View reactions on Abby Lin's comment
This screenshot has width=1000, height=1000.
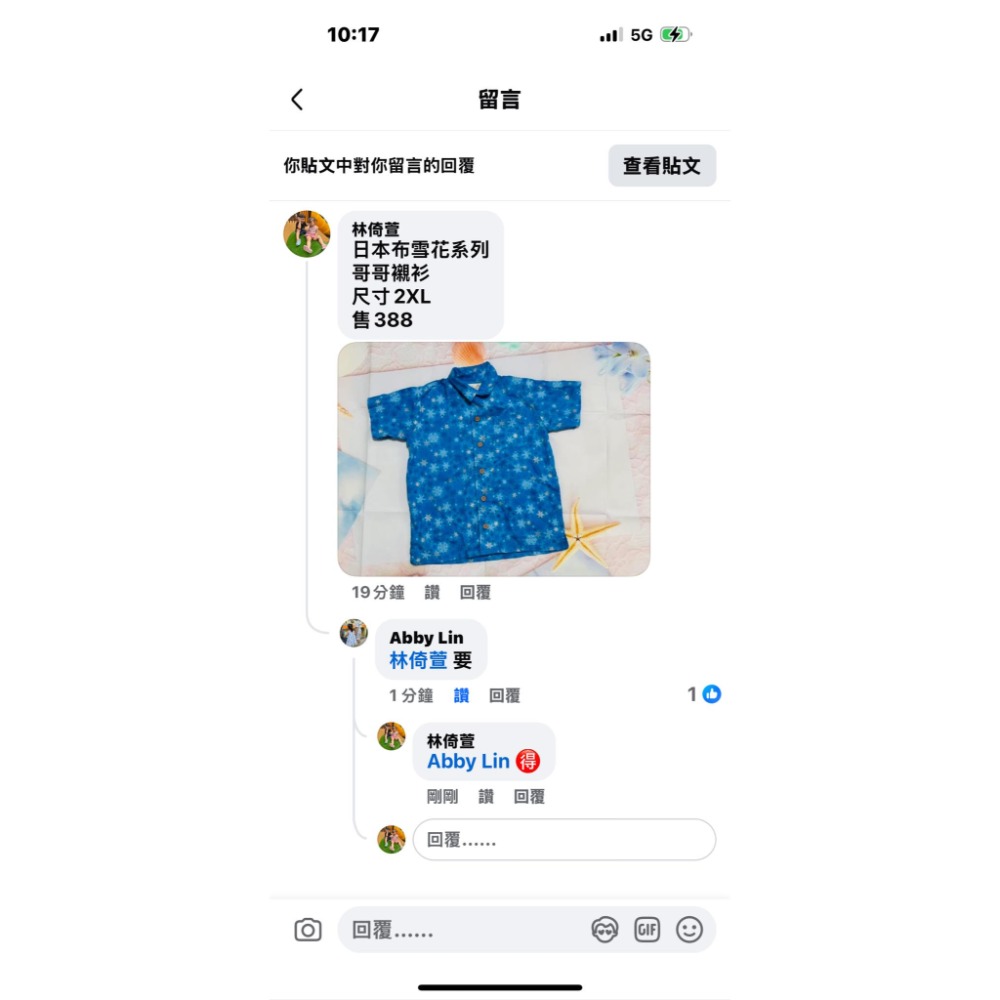705,694
